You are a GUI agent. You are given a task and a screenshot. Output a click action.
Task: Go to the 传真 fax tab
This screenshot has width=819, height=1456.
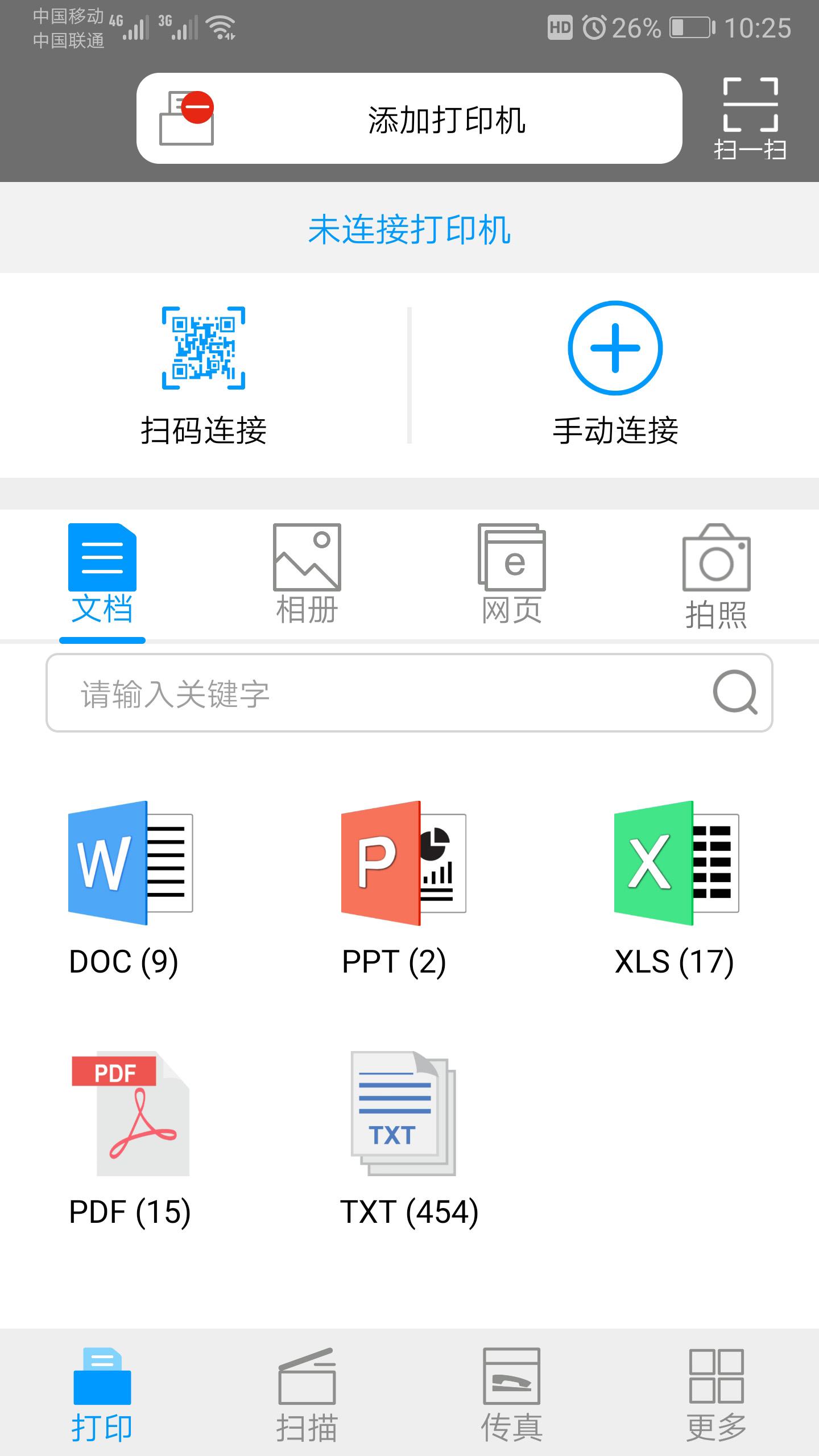pyautogui.click(x=512, y=1393)
